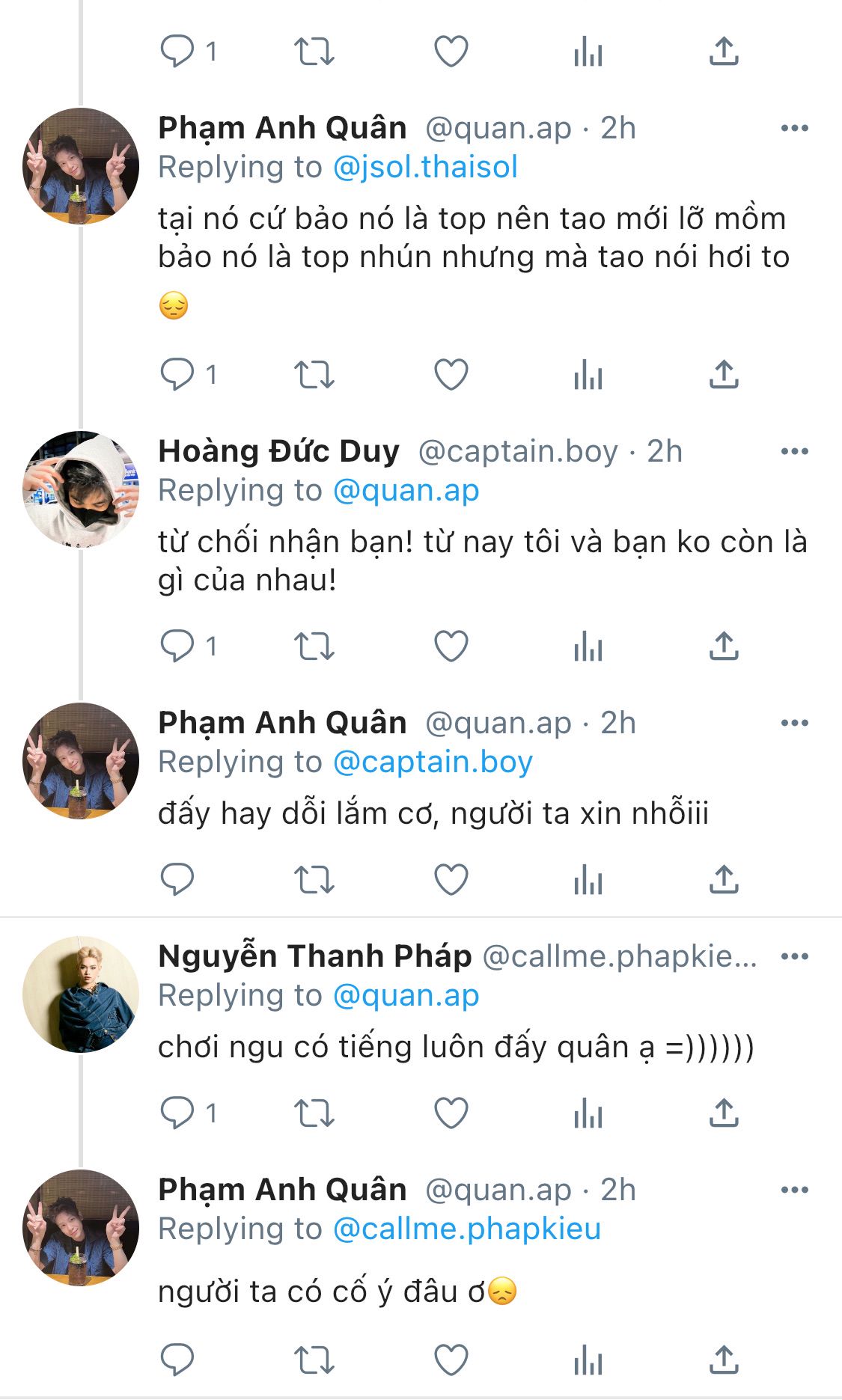Like the tweet 'người ta có cố ý đâu ơ'
Screen dimensions: 842x1400
[x=451, y=1360]
